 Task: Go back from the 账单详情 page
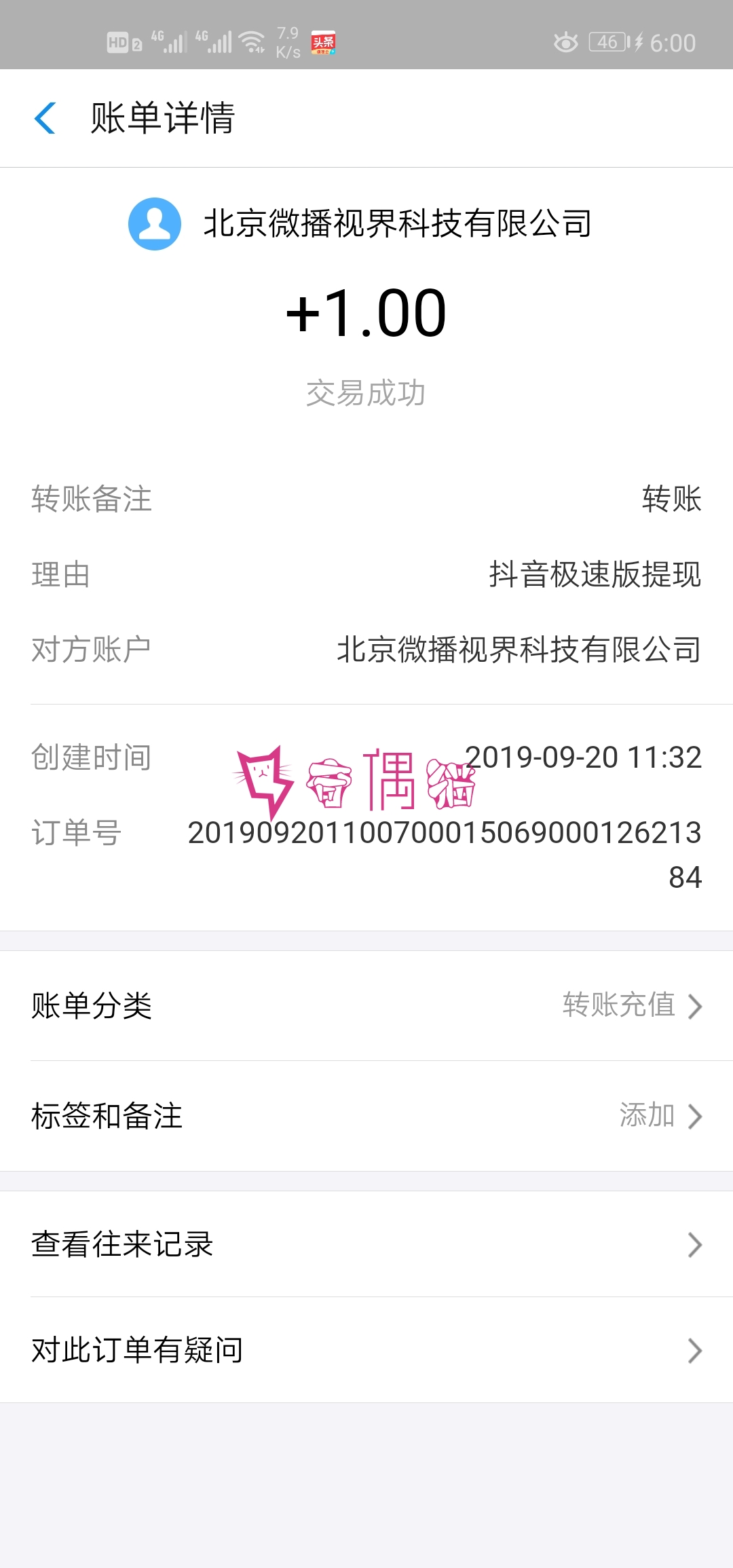[x=45, y=118]
